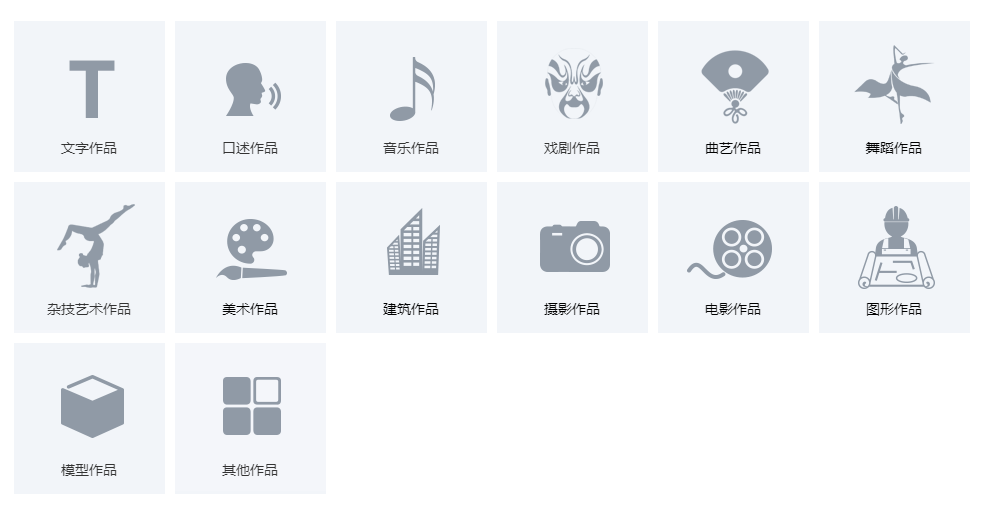986x521 pixels.
Task: Tap the 戏剧作品 tile
Action: tap(572, 97)
